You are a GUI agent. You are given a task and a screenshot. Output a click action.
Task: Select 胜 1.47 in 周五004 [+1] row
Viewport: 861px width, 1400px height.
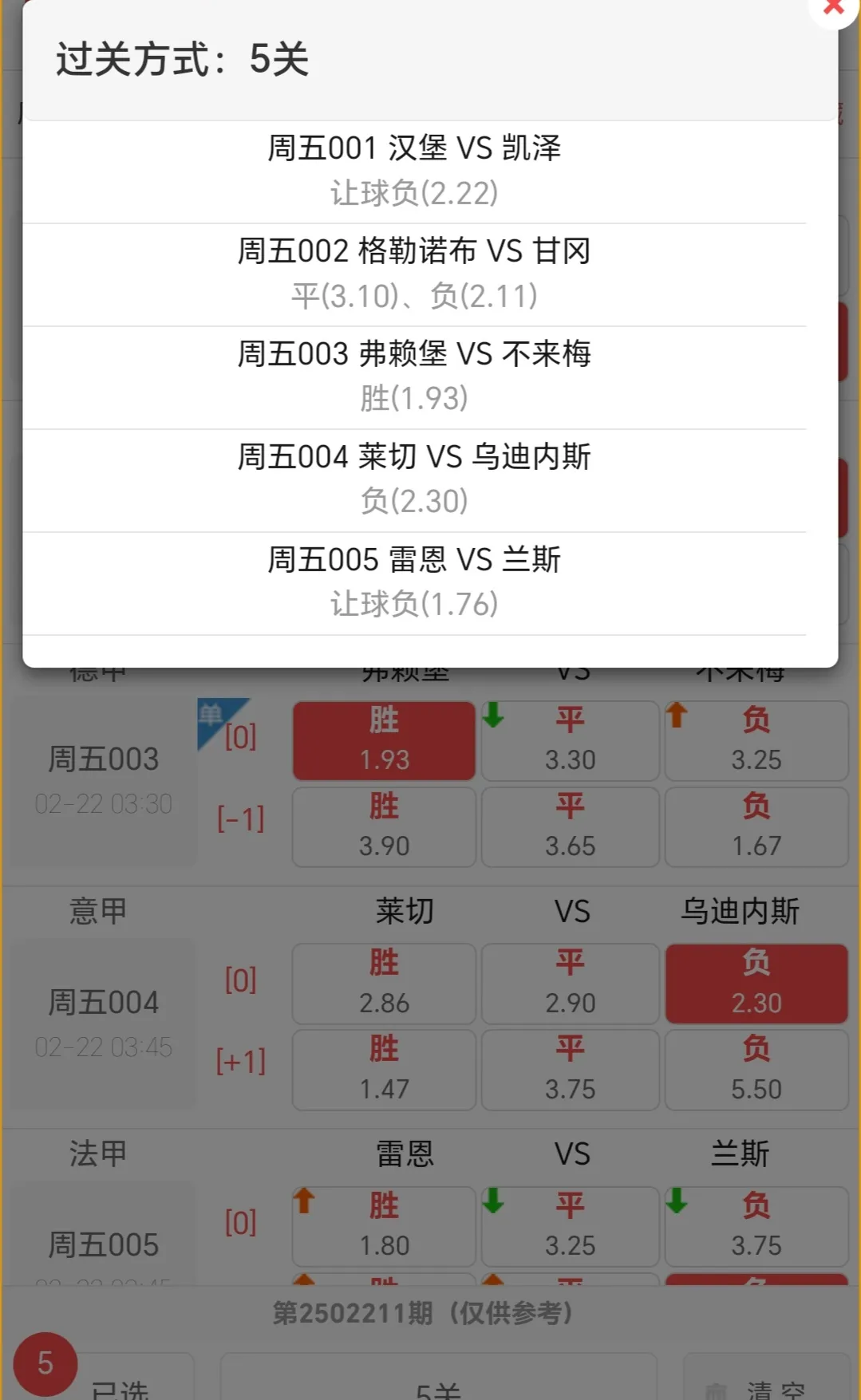384,1070
